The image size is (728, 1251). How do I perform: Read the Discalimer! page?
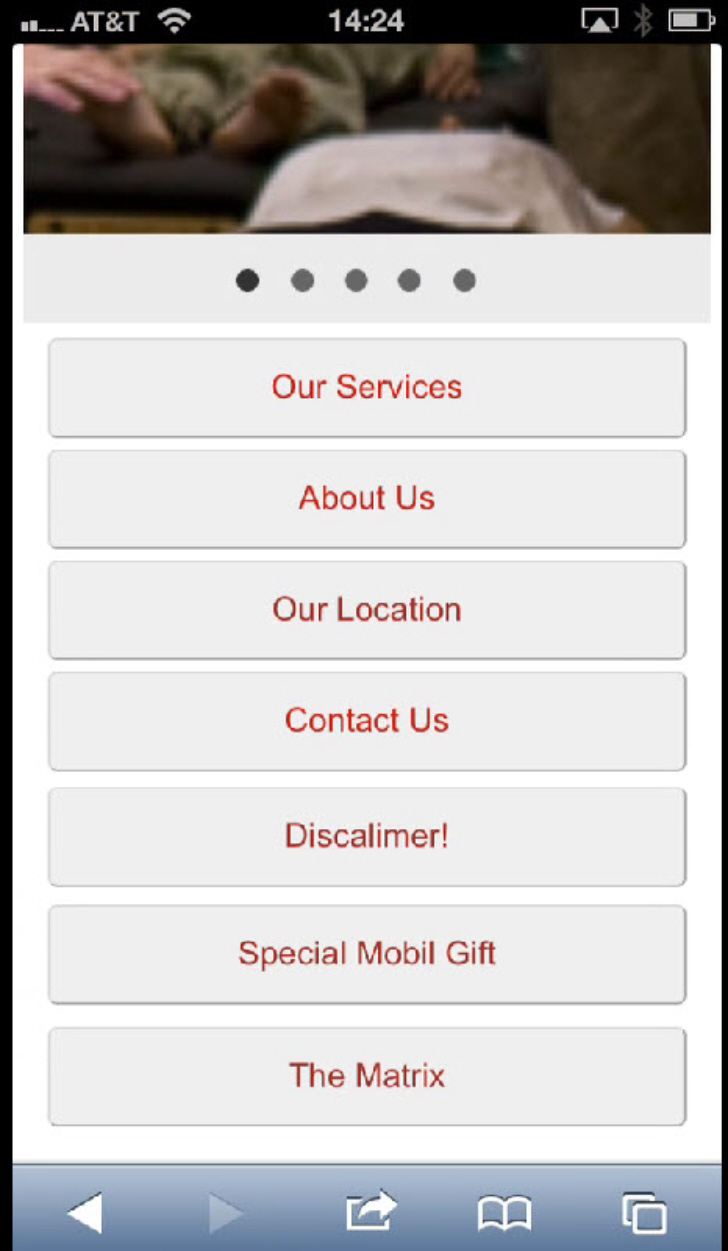[367, 836]
